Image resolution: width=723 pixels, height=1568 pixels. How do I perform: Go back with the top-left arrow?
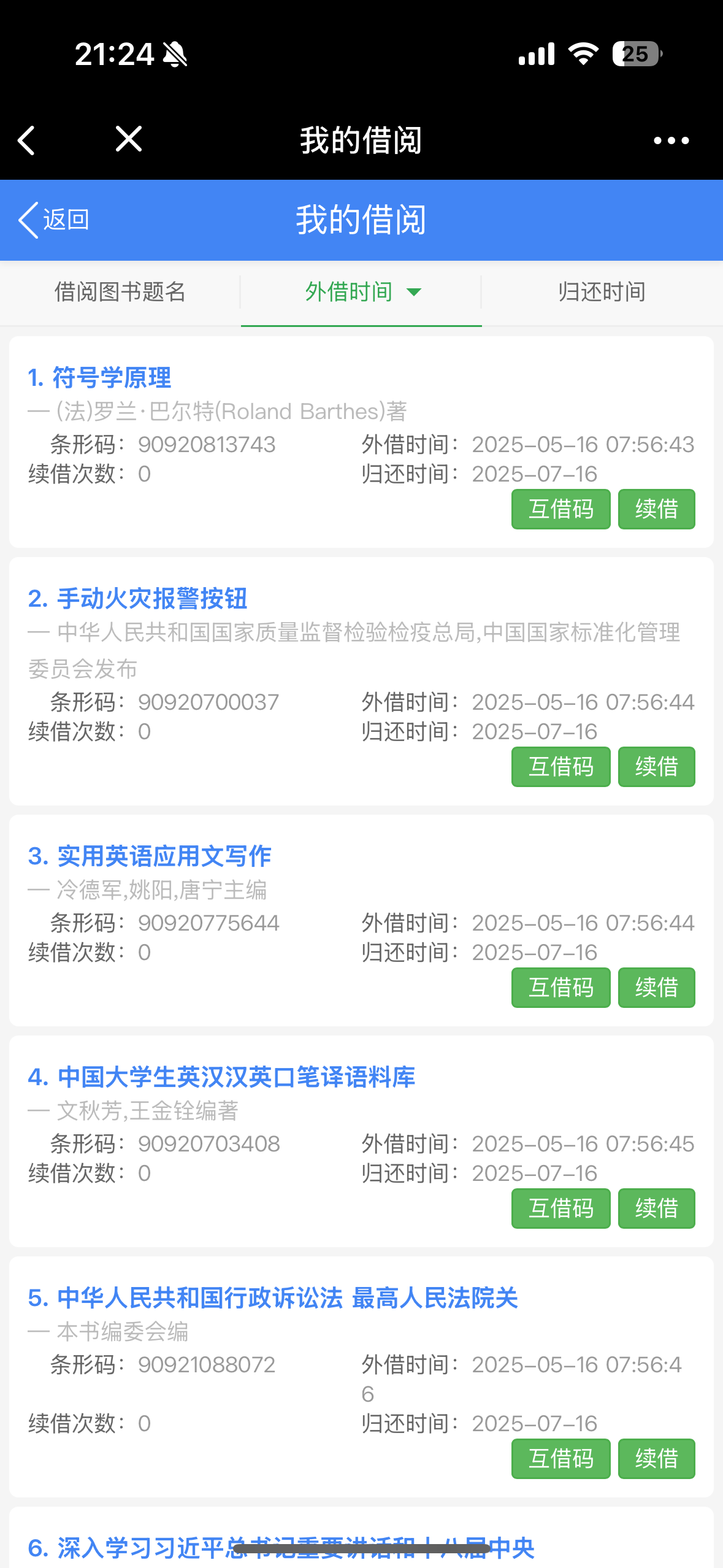27,140
